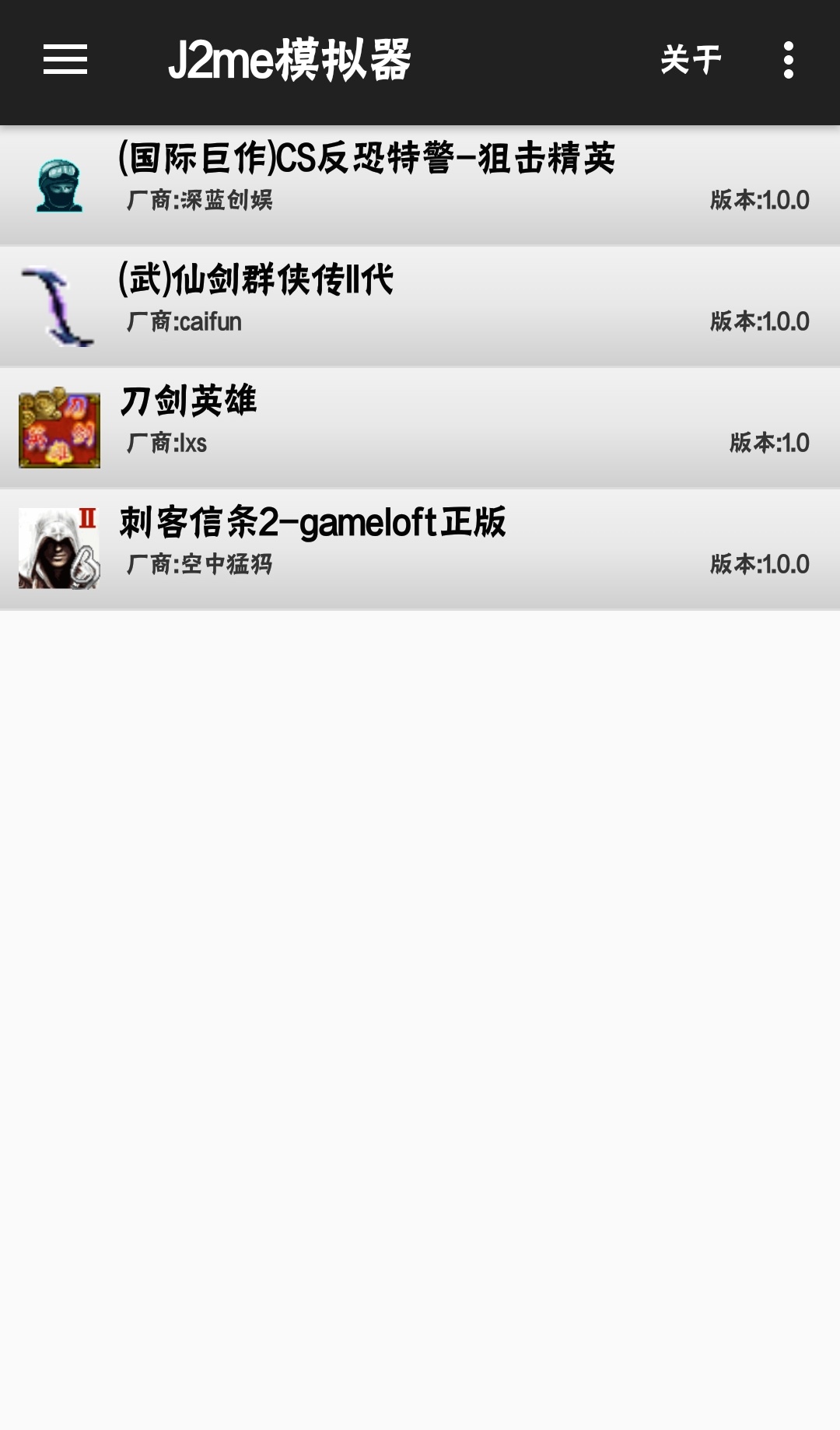Screen dimensions: 840x1430
Task: Click 版本:1.0.0 of CS反恐特警 entry
Action: coord(759,201)
